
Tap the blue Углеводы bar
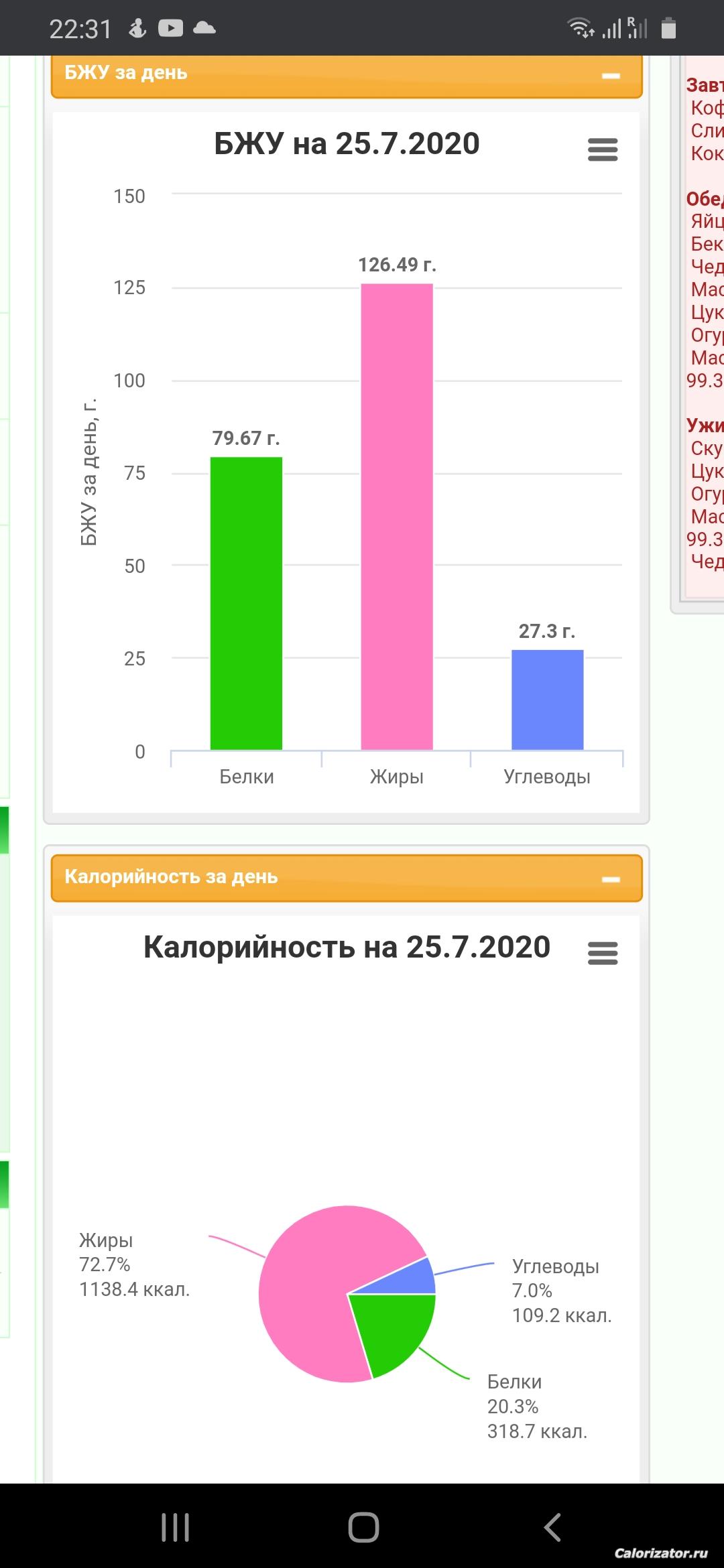click(548, 700)
